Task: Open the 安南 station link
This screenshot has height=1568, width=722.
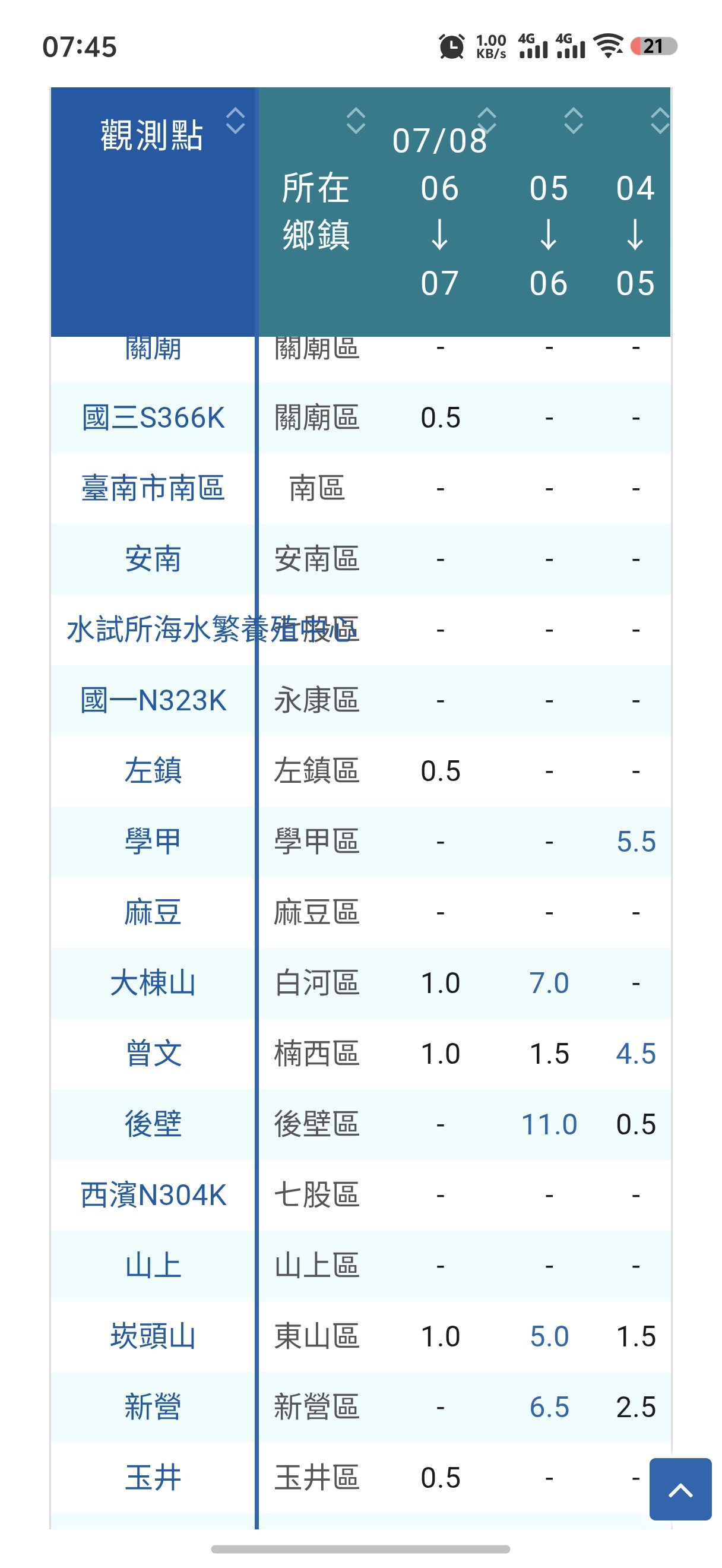Action: pos(153,559)
